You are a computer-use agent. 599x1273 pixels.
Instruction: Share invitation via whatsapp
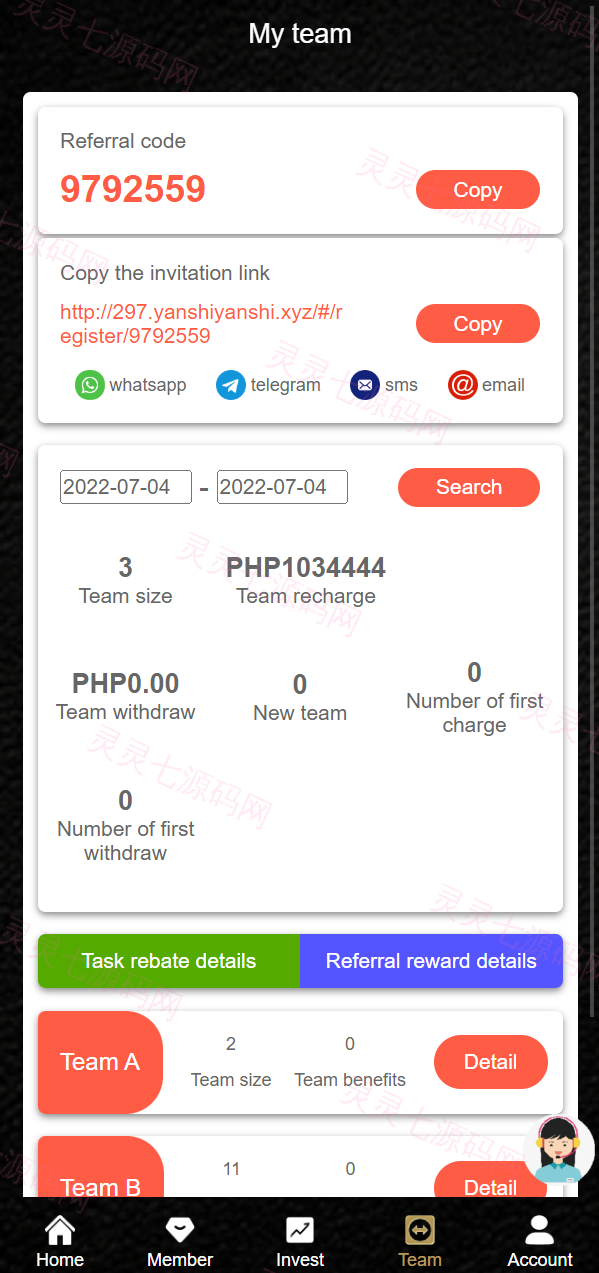130,385
